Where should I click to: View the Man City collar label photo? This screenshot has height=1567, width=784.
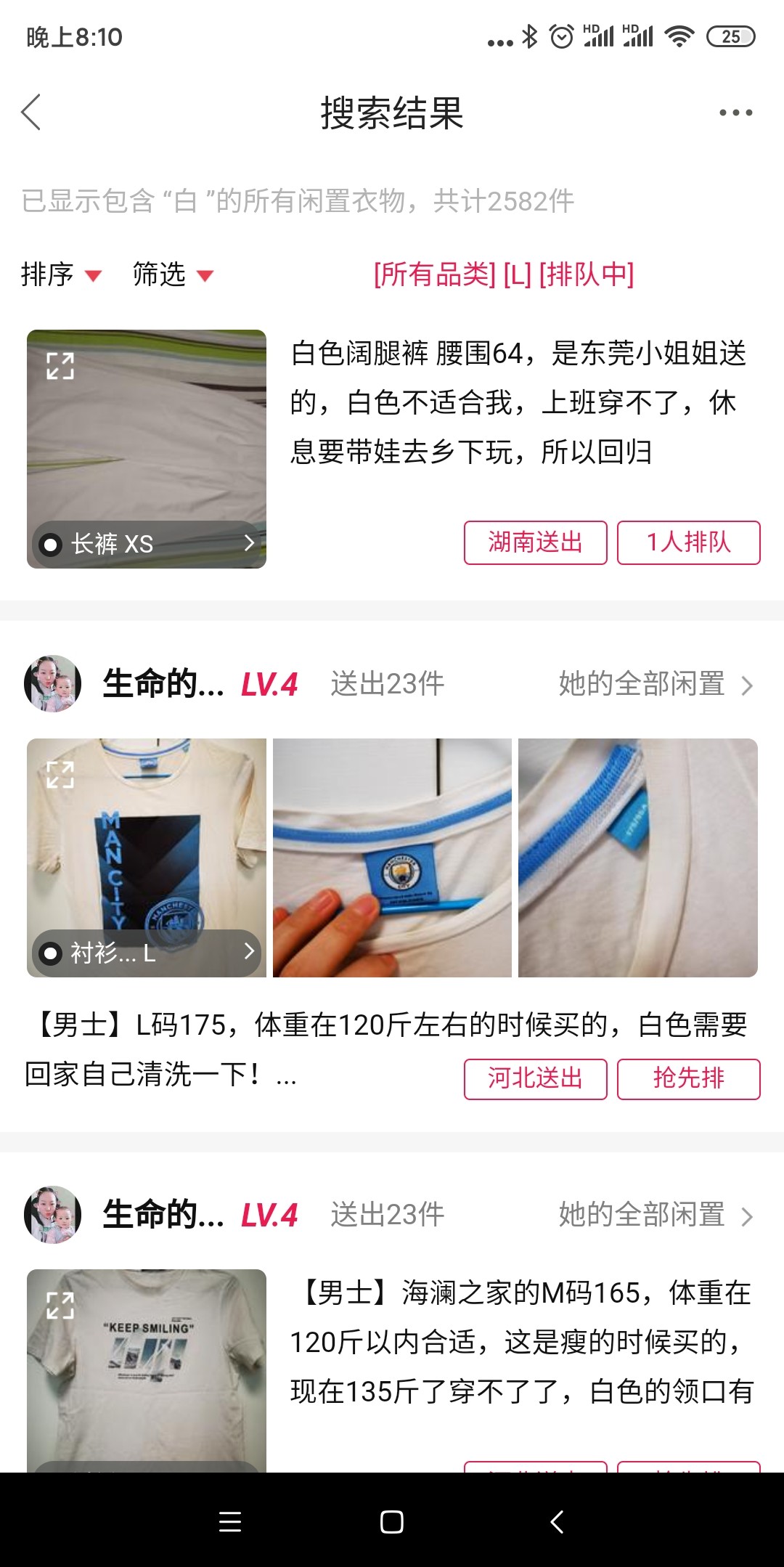(x=392, y=858)
